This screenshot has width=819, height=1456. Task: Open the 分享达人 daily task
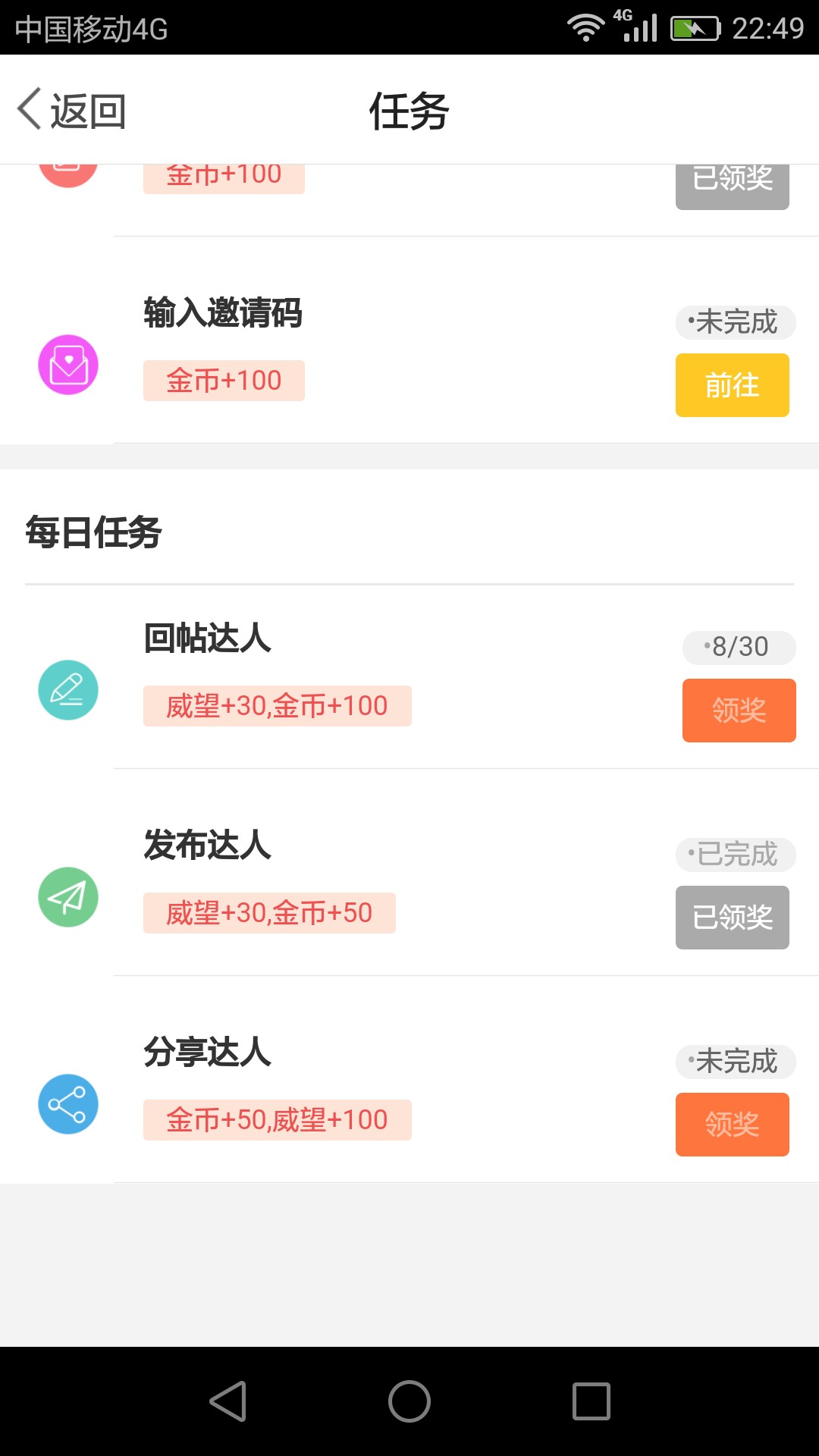(x=409, y=1080)
